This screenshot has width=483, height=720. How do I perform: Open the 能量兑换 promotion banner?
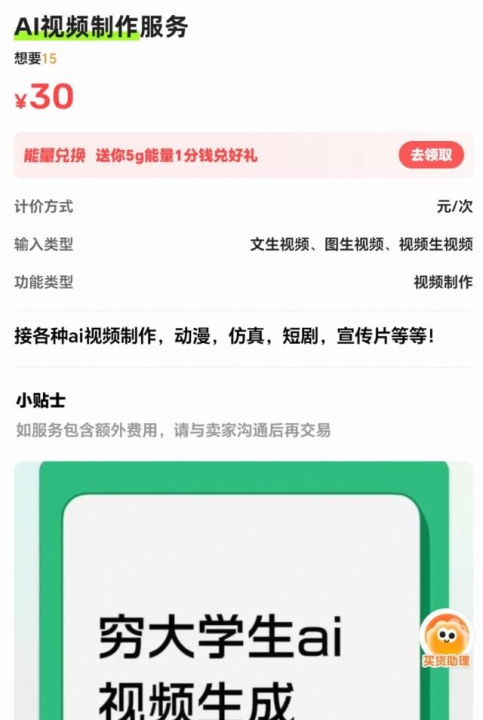point(243,155)
